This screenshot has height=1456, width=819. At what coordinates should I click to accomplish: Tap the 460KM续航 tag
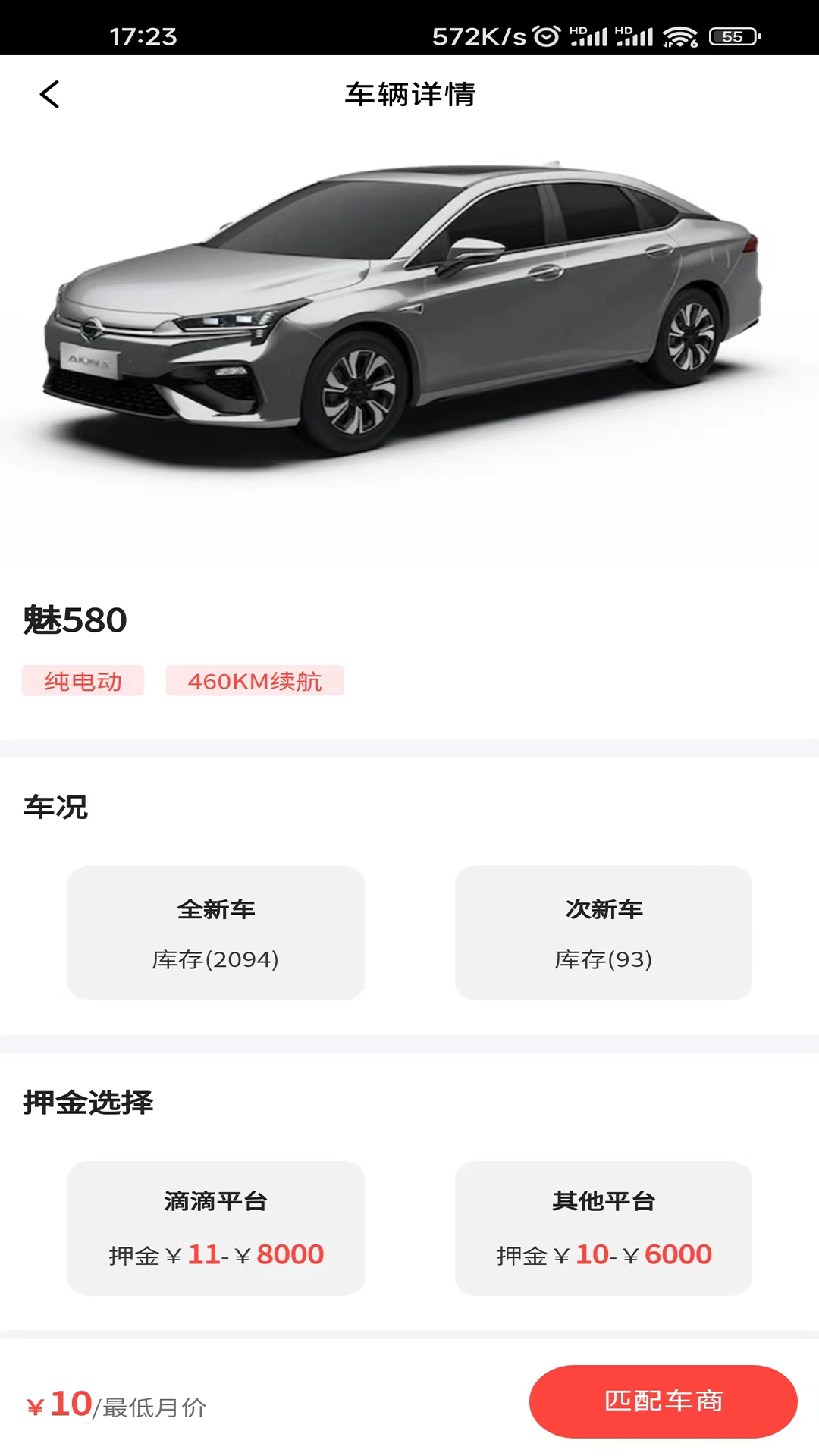tap(255, 680)
